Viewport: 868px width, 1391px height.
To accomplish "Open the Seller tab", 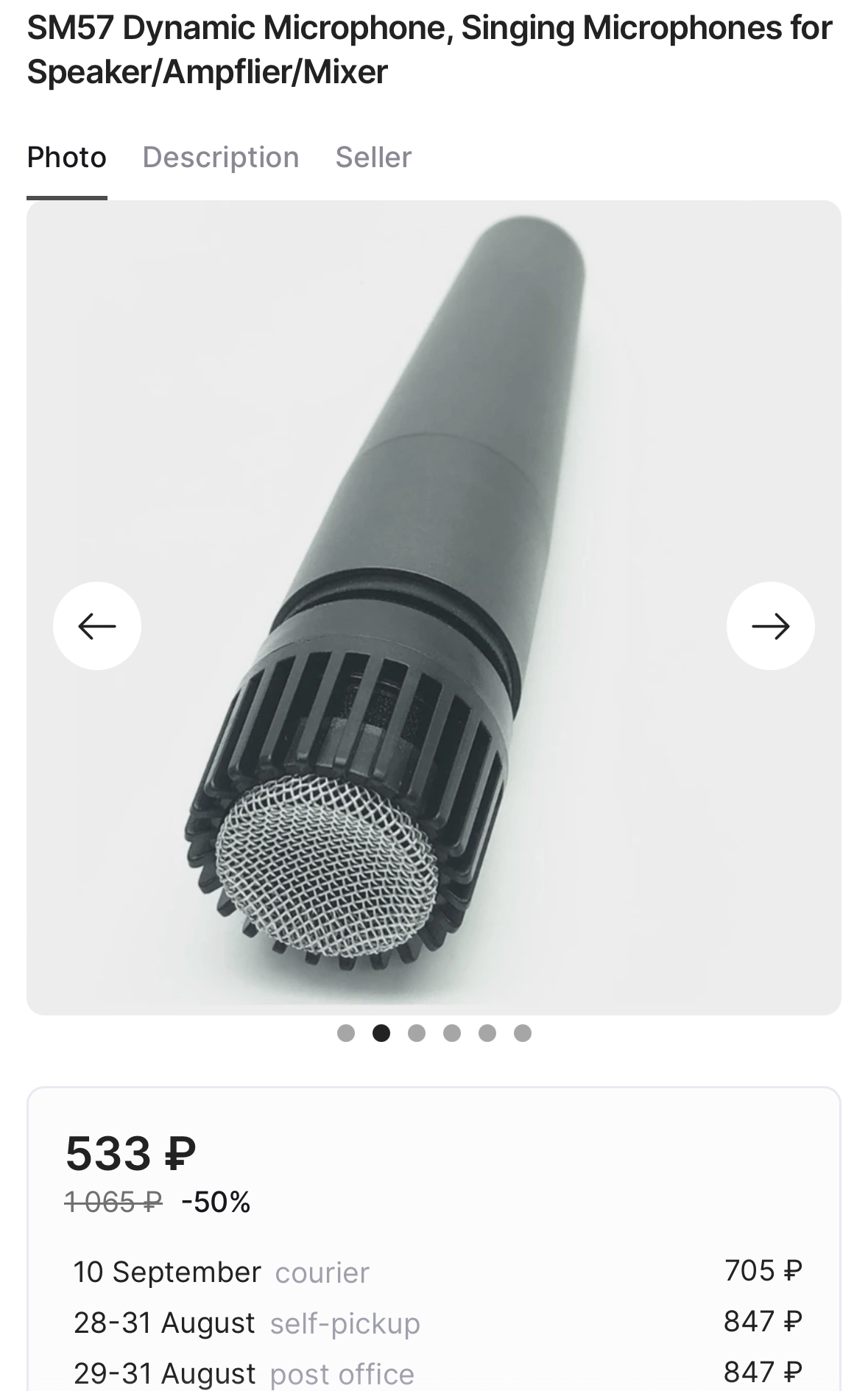I will (x=373, y=158).
